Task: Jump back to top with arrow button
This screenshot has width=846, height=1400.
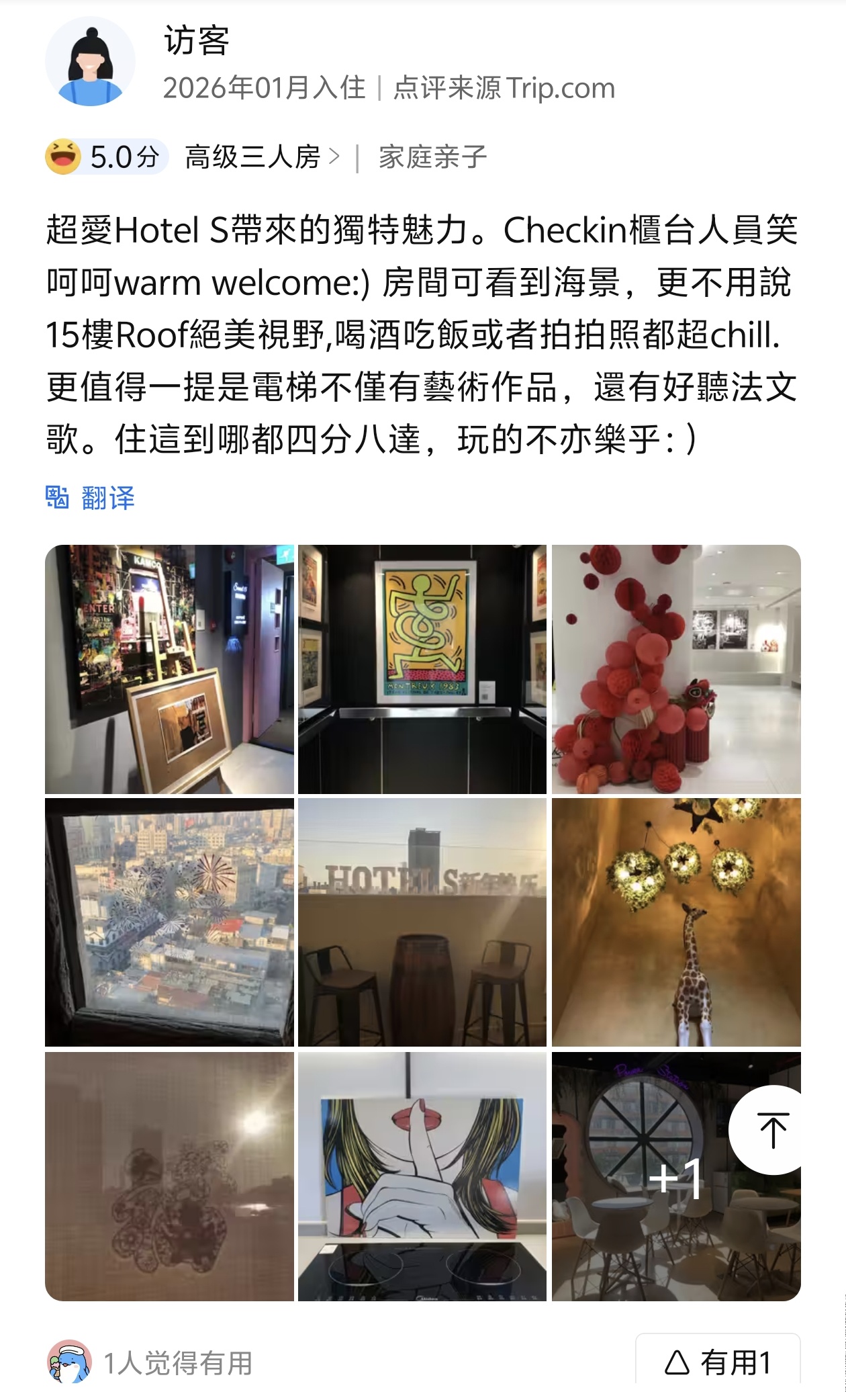Action: point(772,1131)
